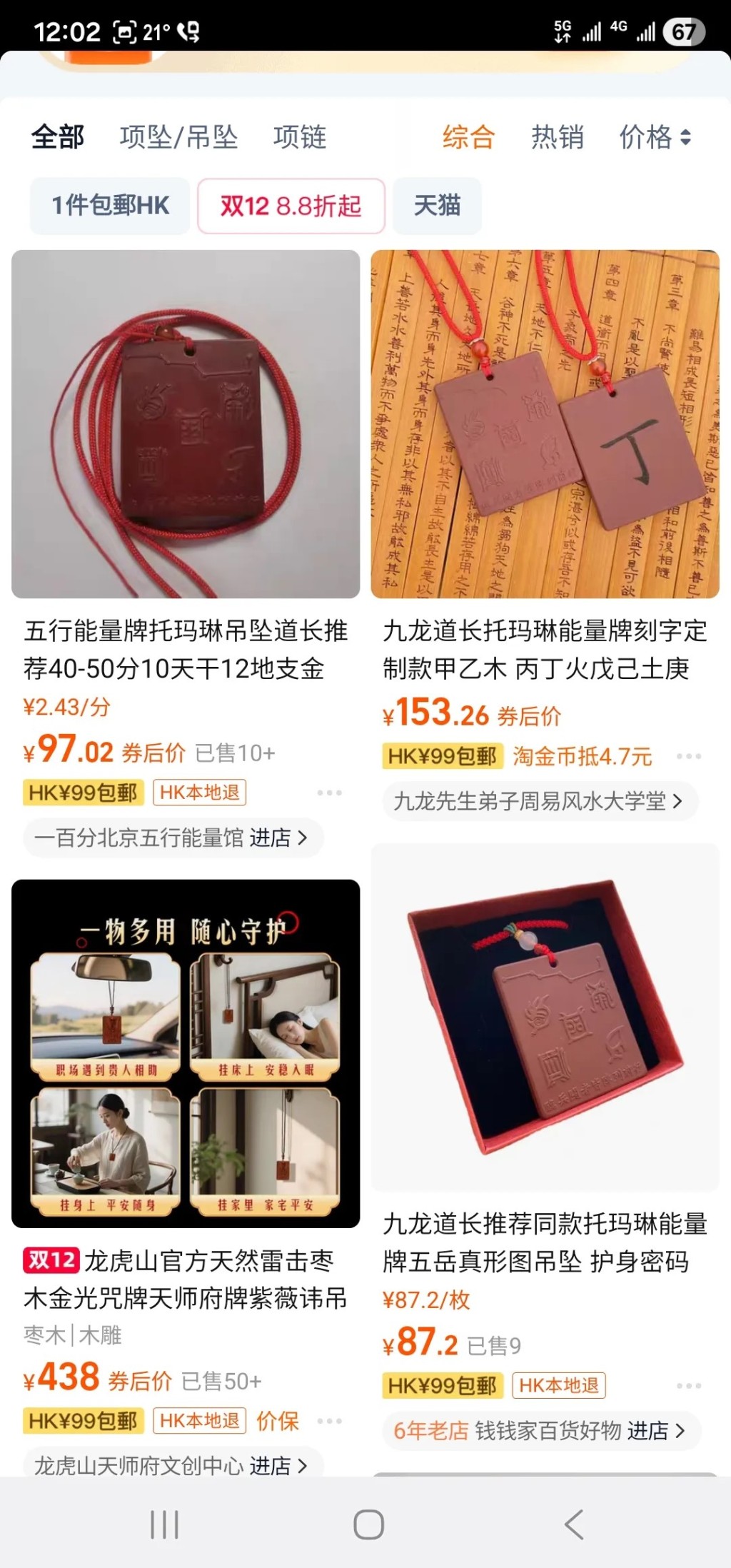Enable the 1件包邮HK filter
Viewport: 731px width, 1568px height.
tap(109, 206)
